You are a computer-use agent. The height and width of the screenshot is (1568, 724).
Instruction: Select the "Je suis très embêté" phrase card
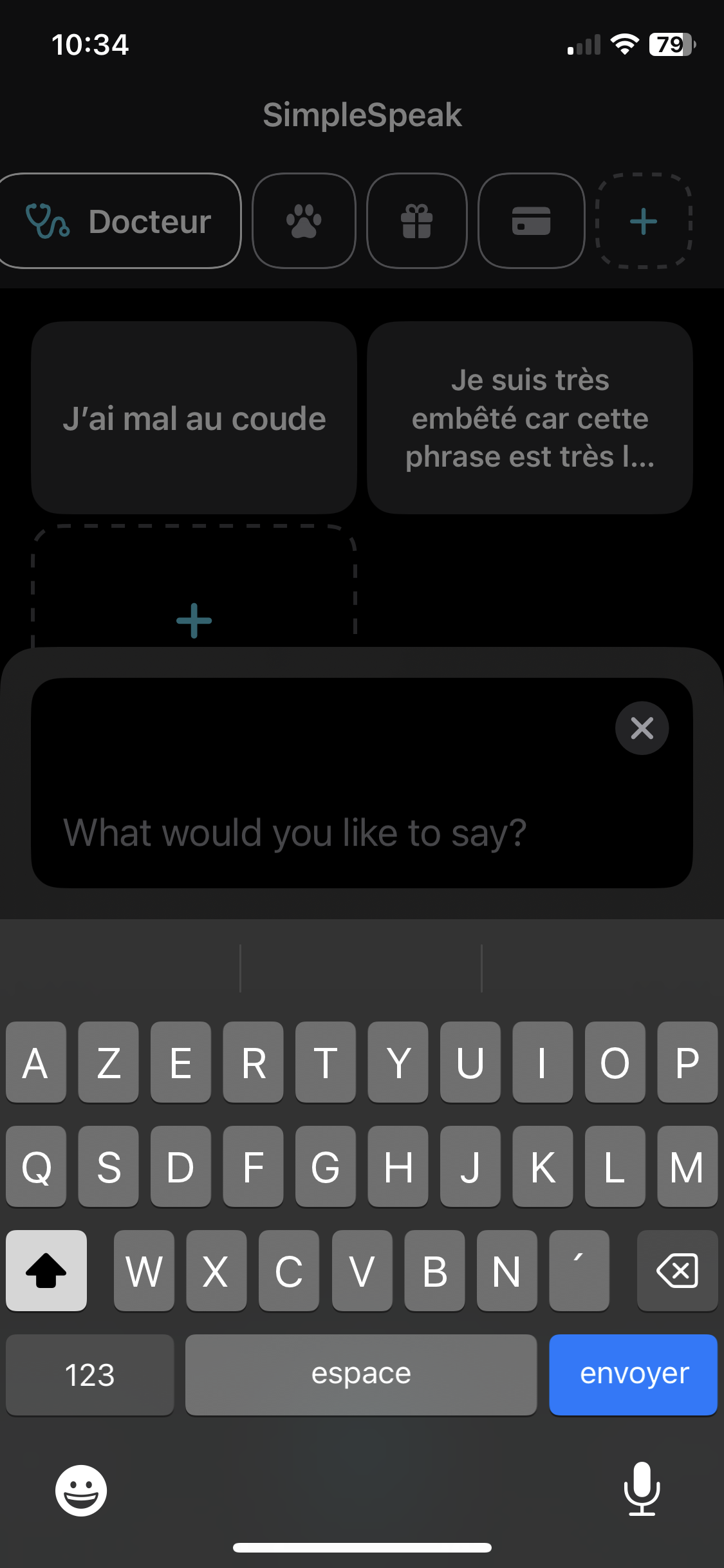530,418
